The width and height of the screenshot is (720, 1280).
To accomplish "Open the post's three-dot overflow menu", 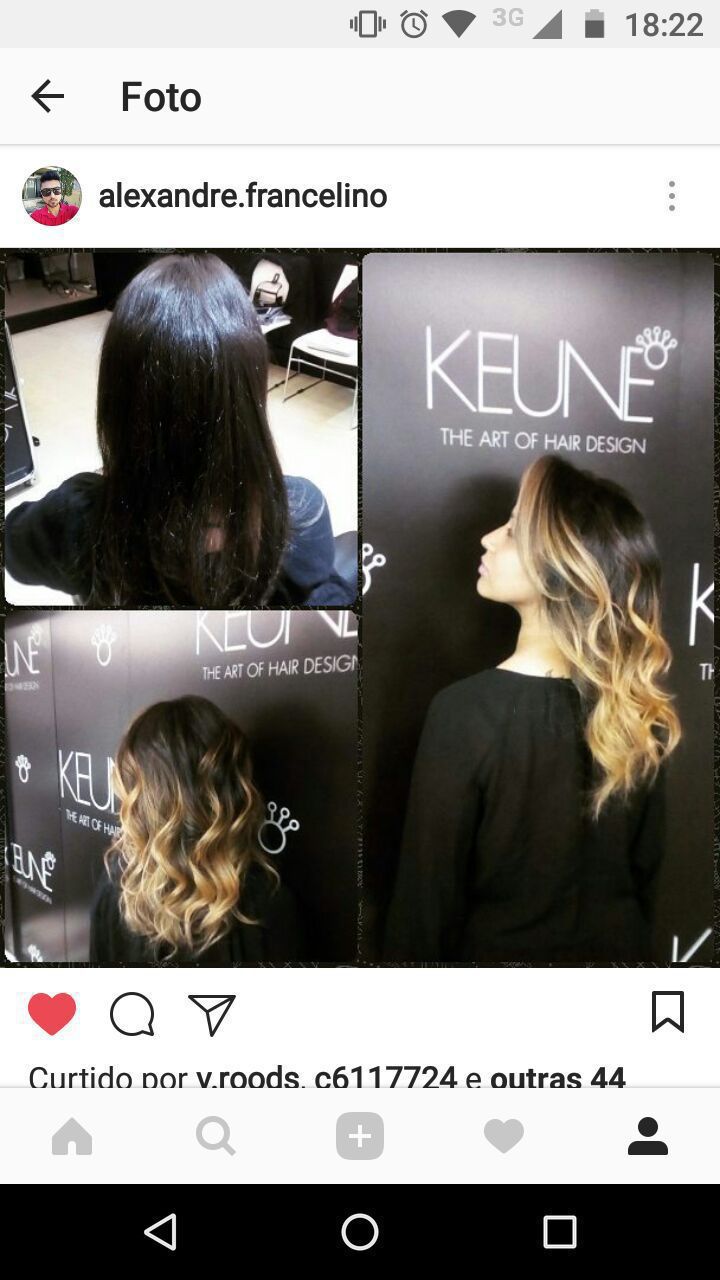I will click(x=671, y=196).
